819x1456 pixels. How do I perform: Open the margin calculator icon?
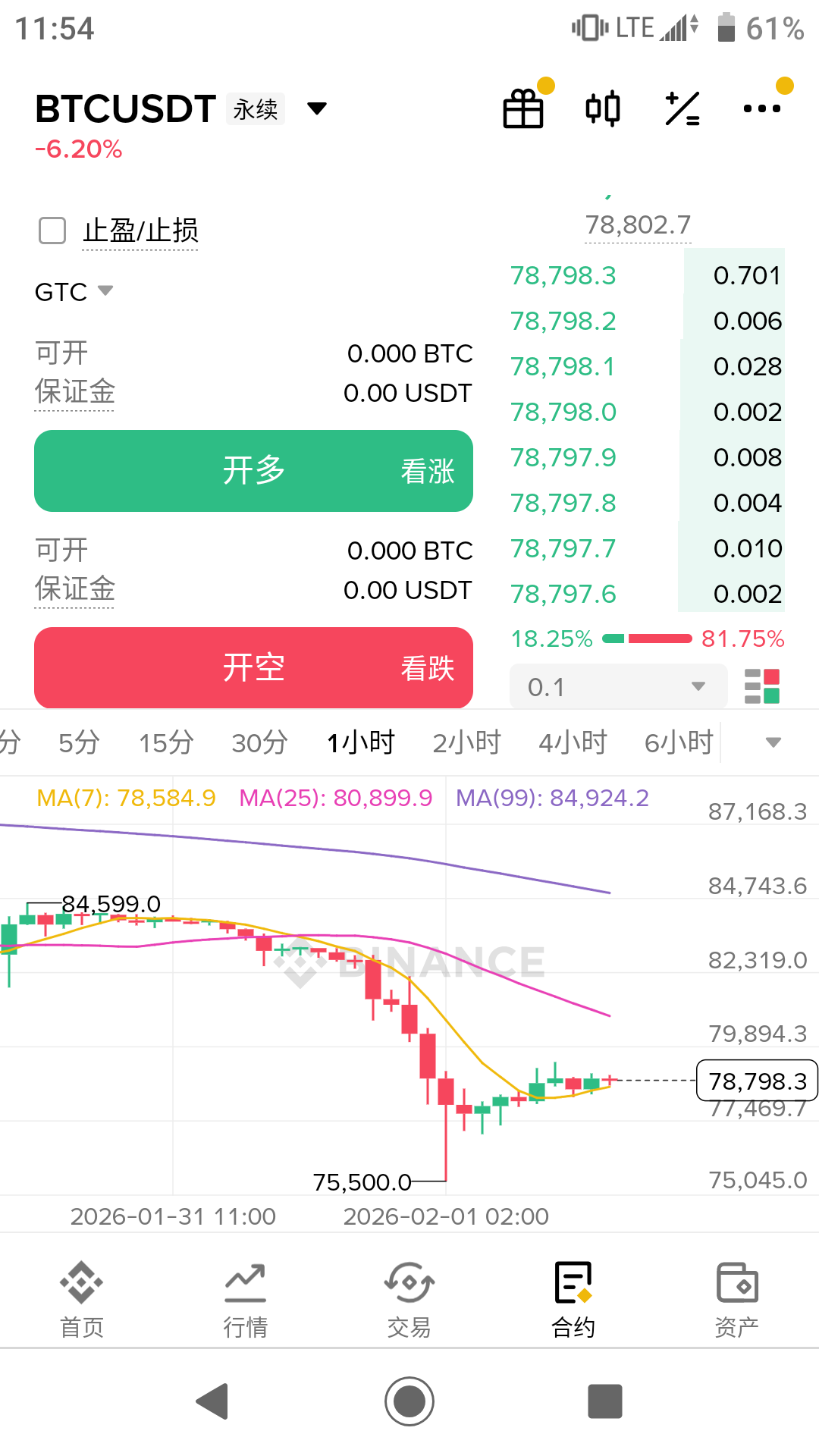(682, 109)
